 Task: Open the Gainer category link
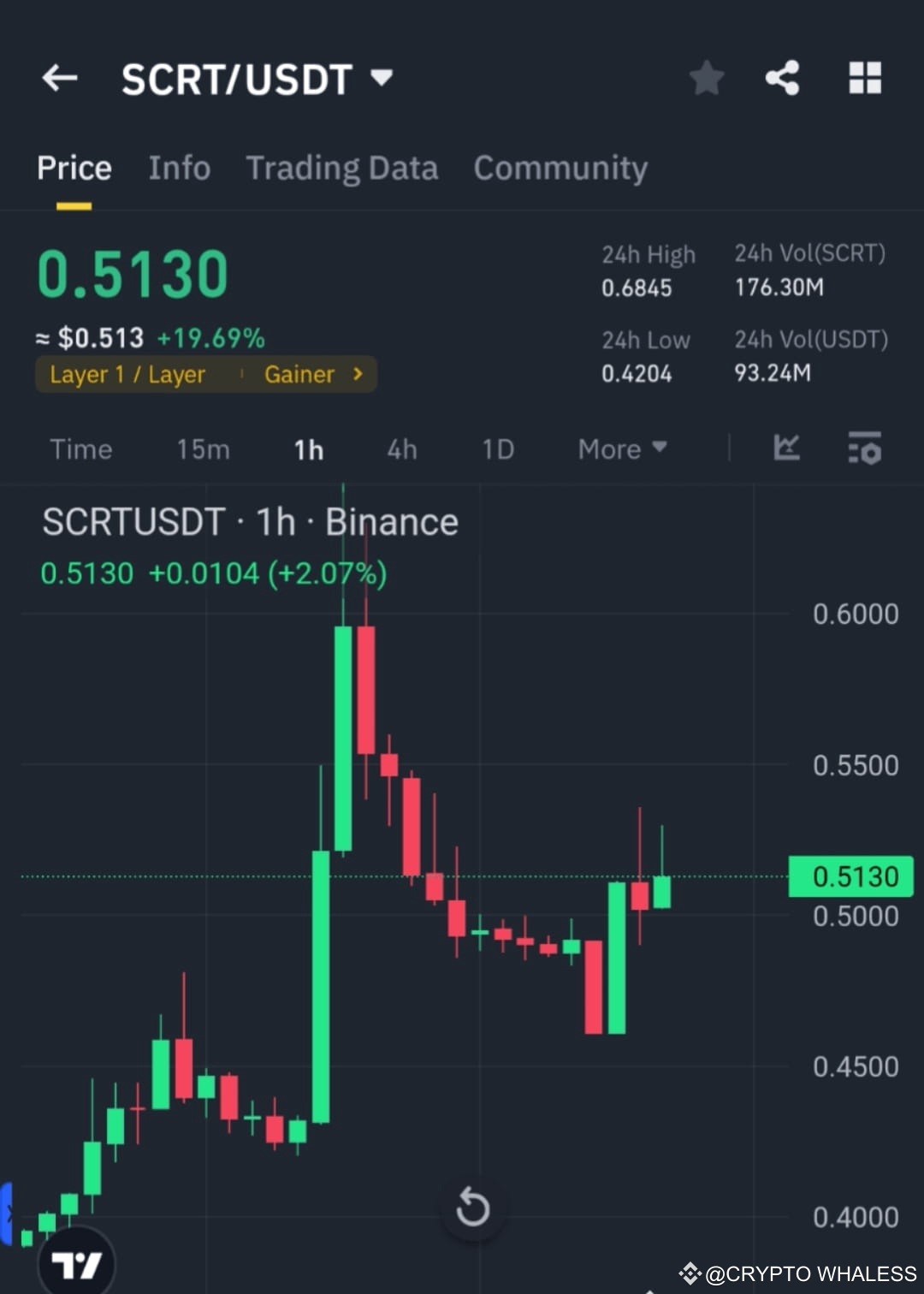coord(310,374)
